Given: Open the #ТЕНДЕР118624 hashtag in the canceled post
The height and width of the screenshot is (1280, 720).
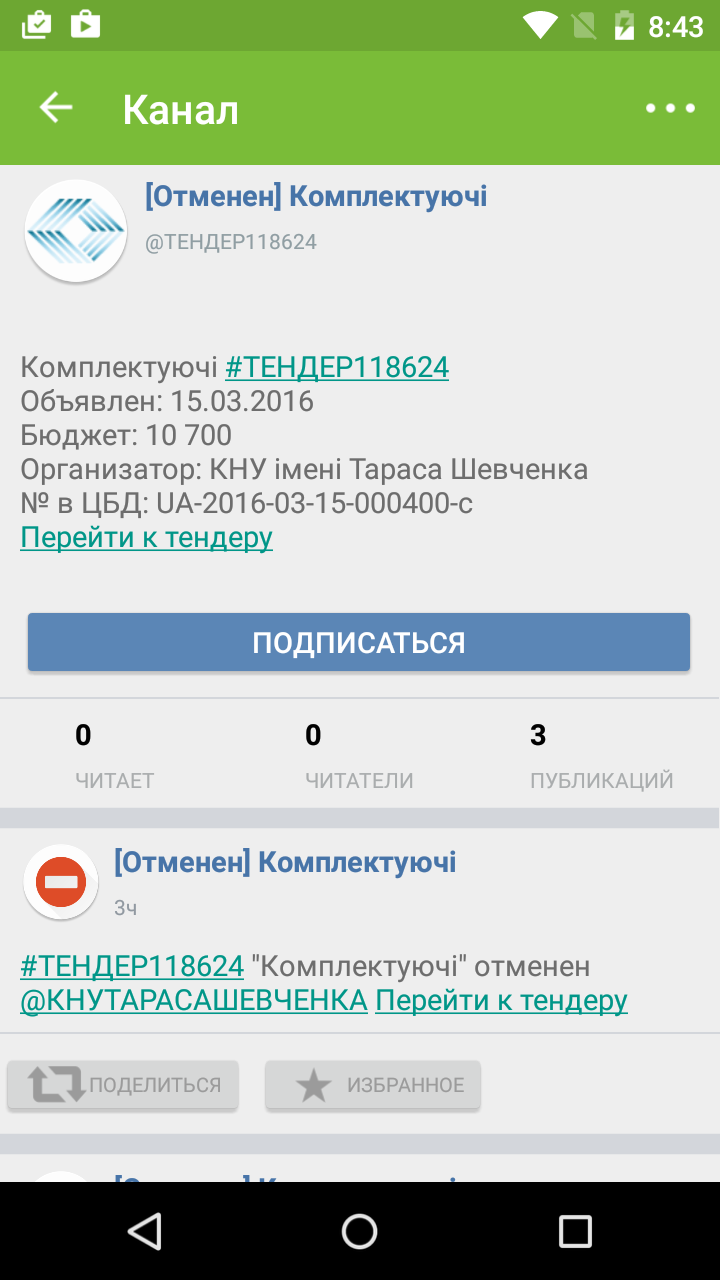Looking at the screenshot, I should pos(132,966).
